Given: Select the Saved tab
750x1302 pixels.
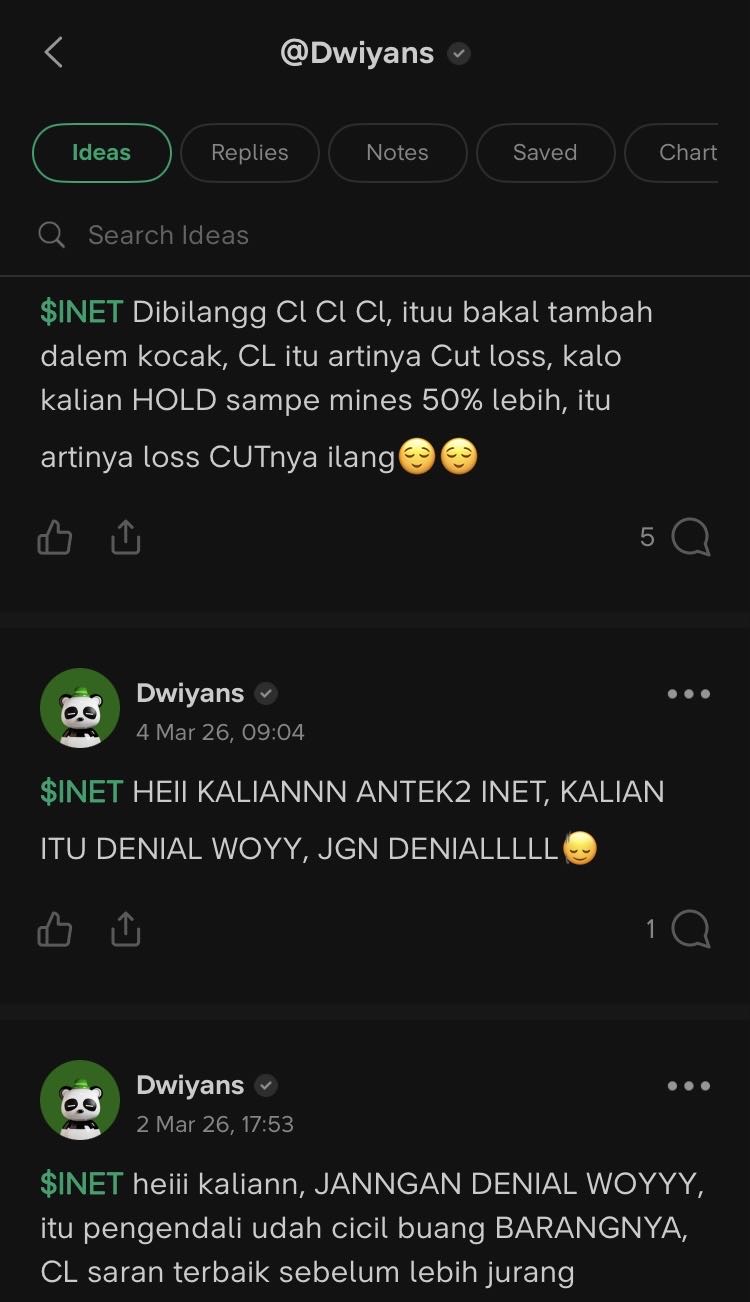Looking at the screenshot, I should (x=545, y=153).
